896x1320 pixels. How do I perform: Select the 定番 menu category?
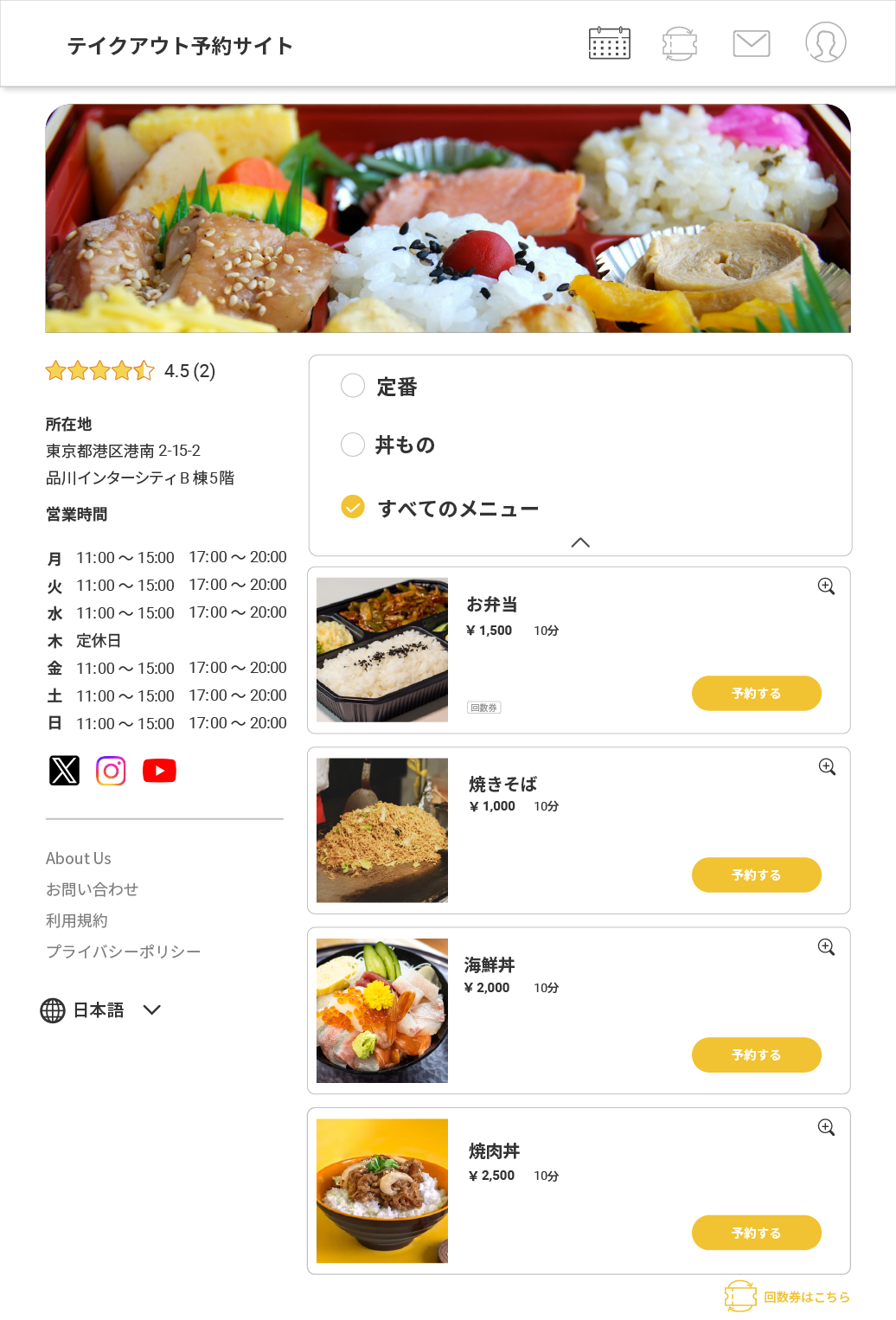point(353,386)
